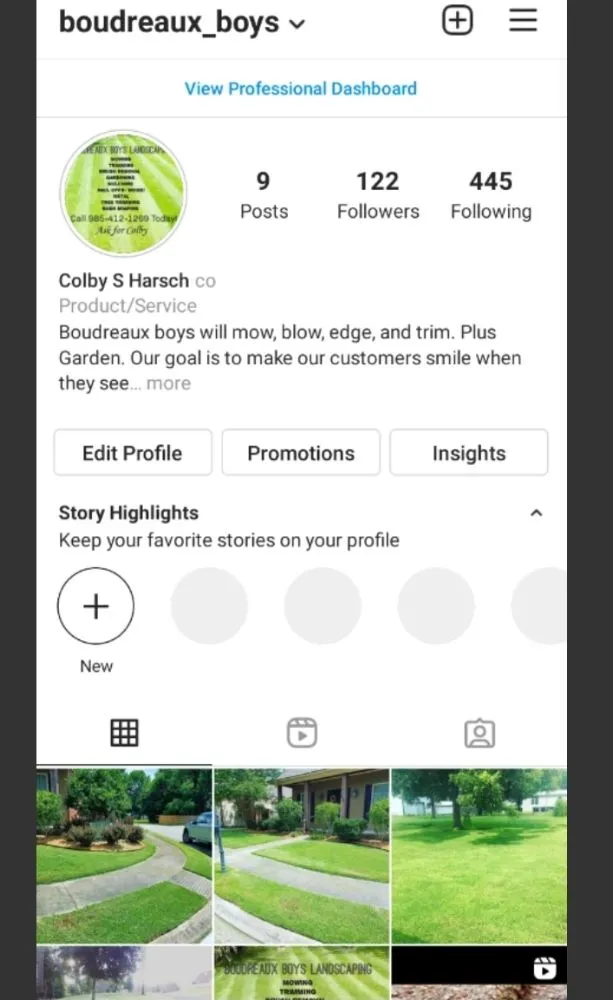Switch to the Reels tab

(301, 733)
